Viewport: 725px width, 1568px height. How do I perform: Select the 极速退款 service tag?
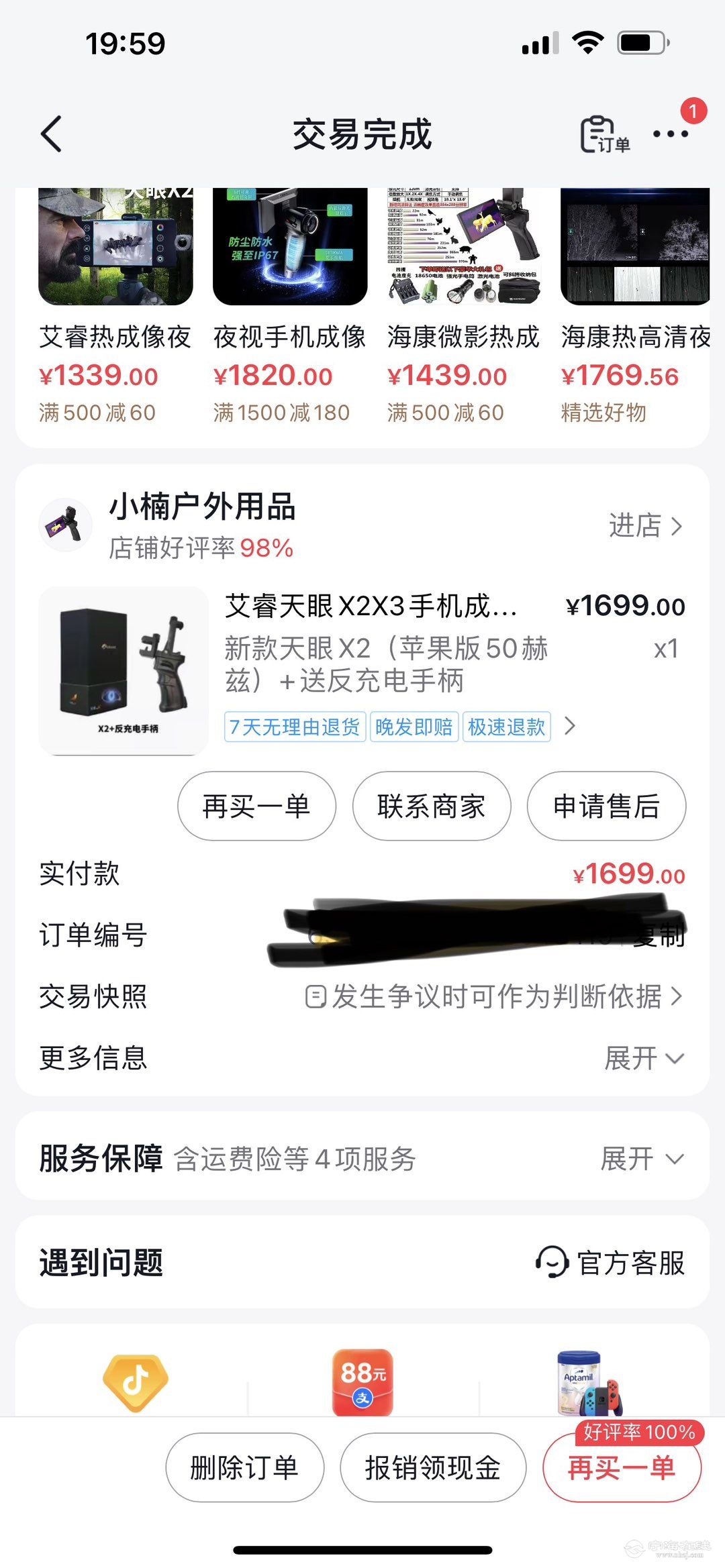click(505, 727)
